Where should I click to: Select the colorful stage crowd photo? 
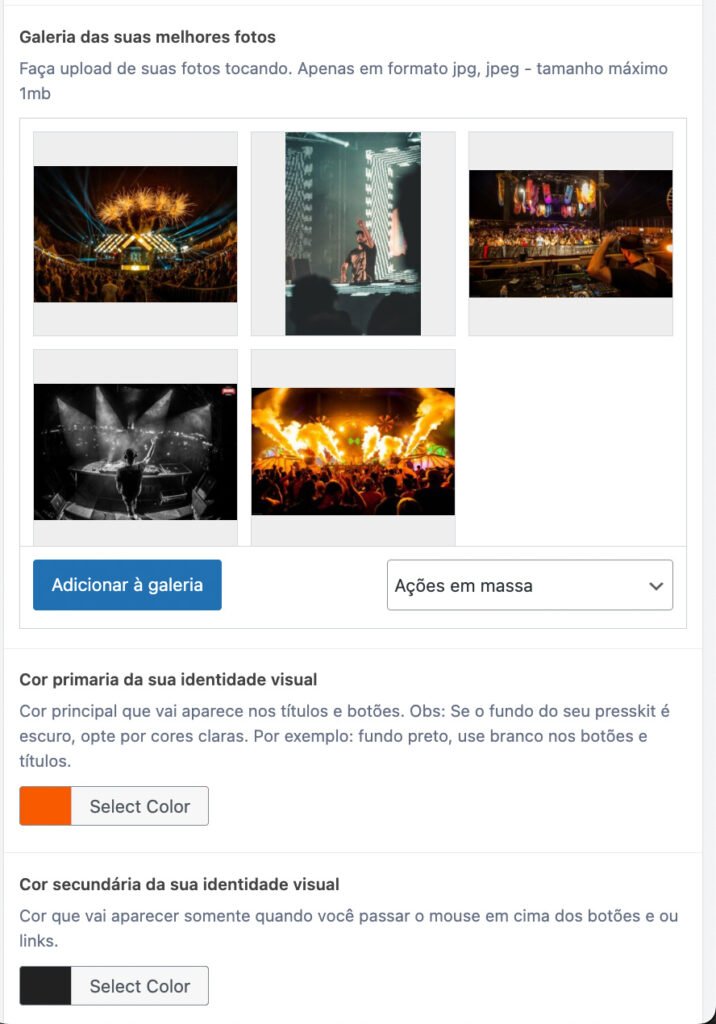[x=570, y=234]
